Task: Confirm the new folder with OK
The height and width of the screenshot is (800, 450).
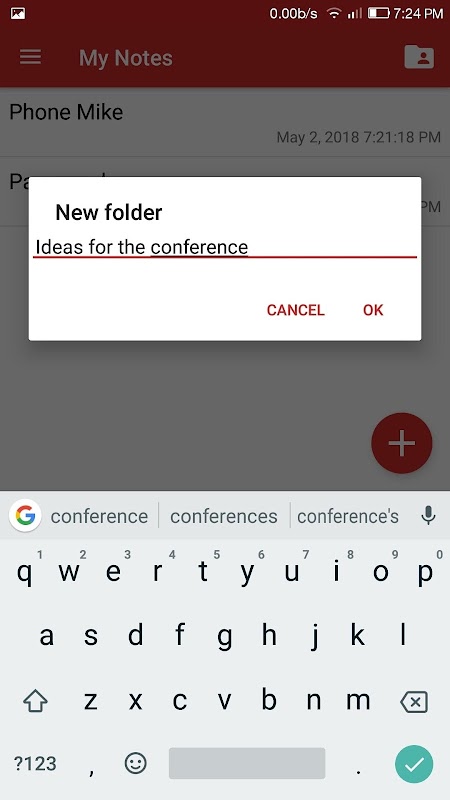Action: pos(373,310)
